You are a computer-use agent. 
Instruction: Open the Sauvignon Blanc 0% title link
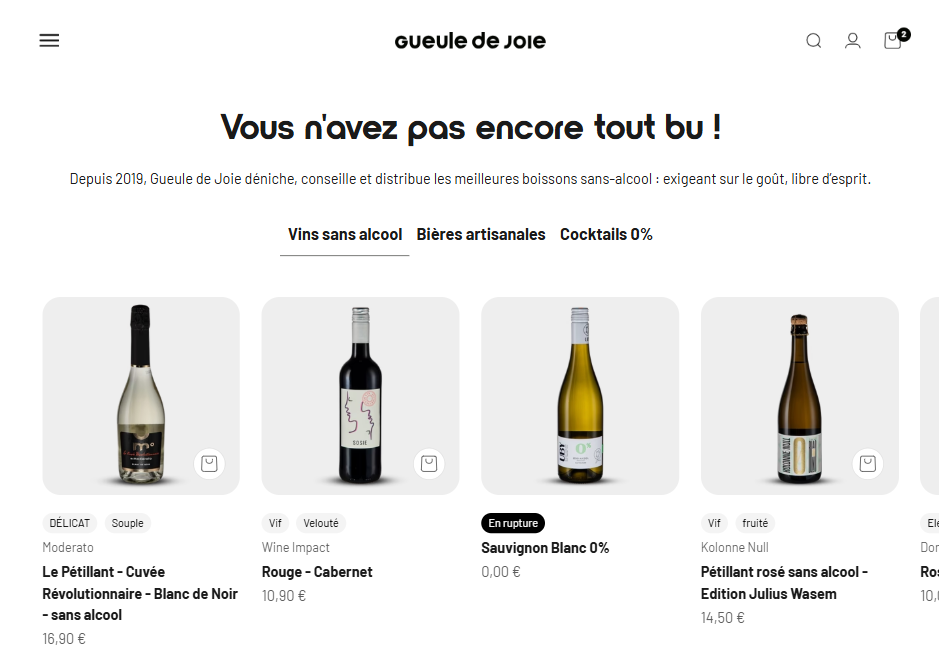[x=545, y=548]
